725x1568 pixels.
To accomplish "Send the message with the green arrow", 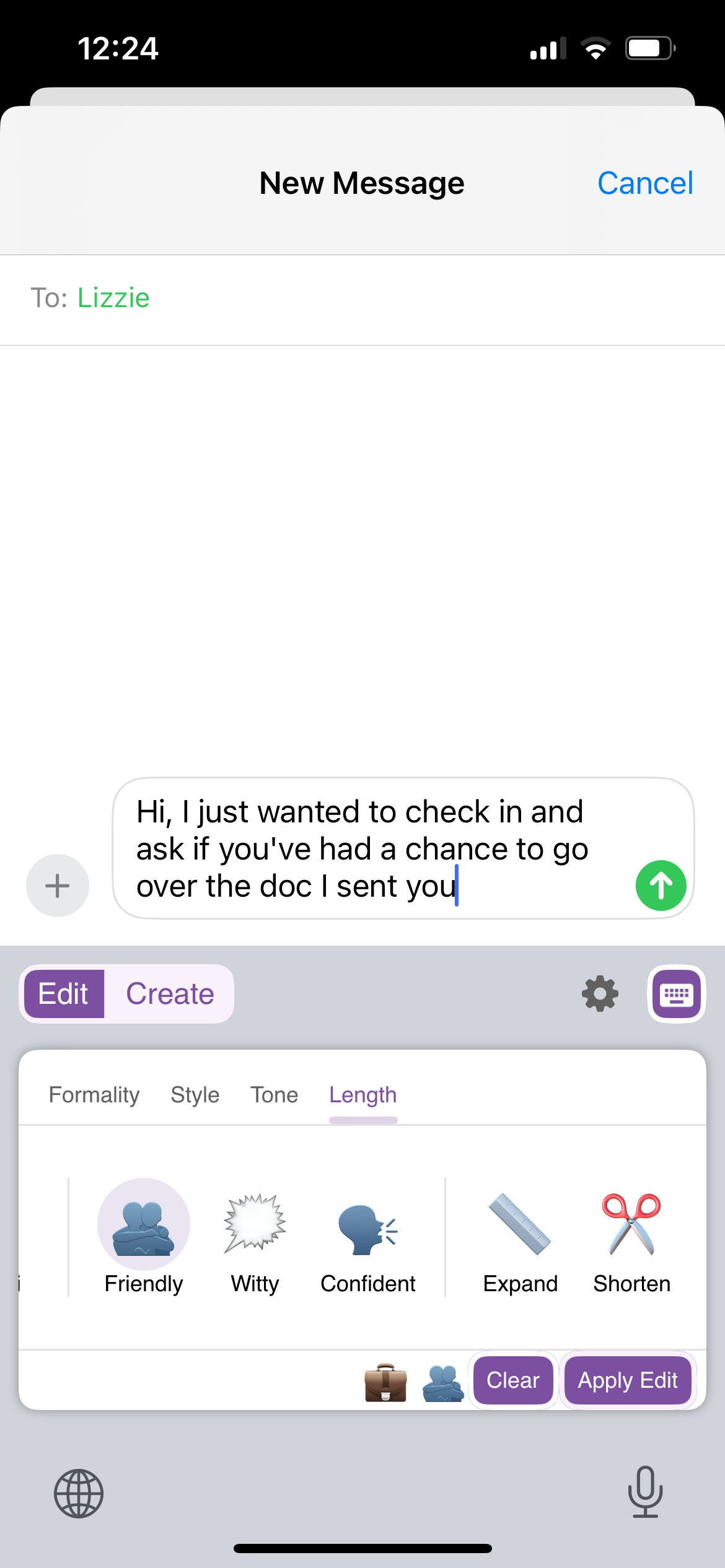I will pyautogui.click(x=661, y=885).
